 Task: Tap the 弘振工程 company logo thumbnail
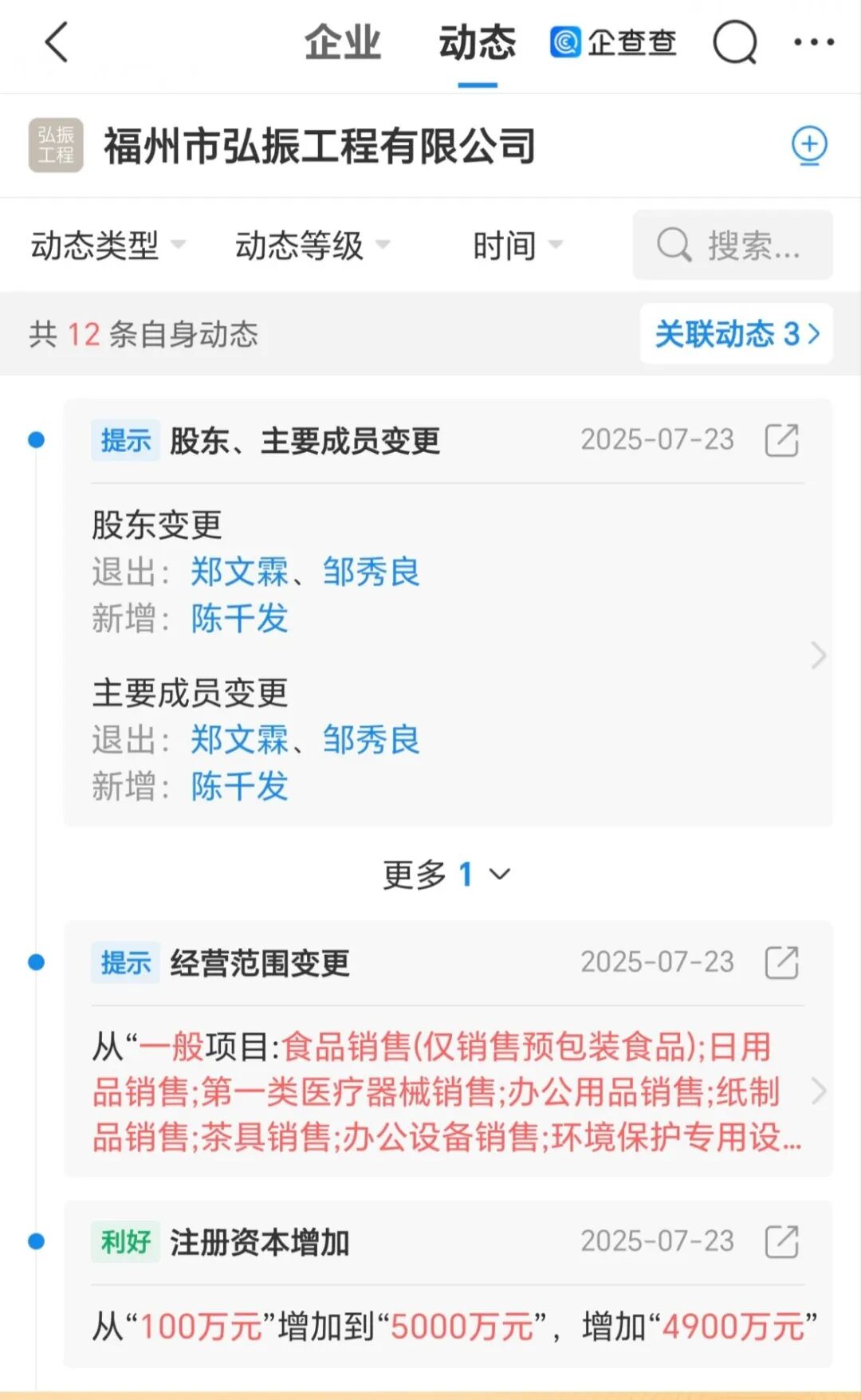click(56, 145)
